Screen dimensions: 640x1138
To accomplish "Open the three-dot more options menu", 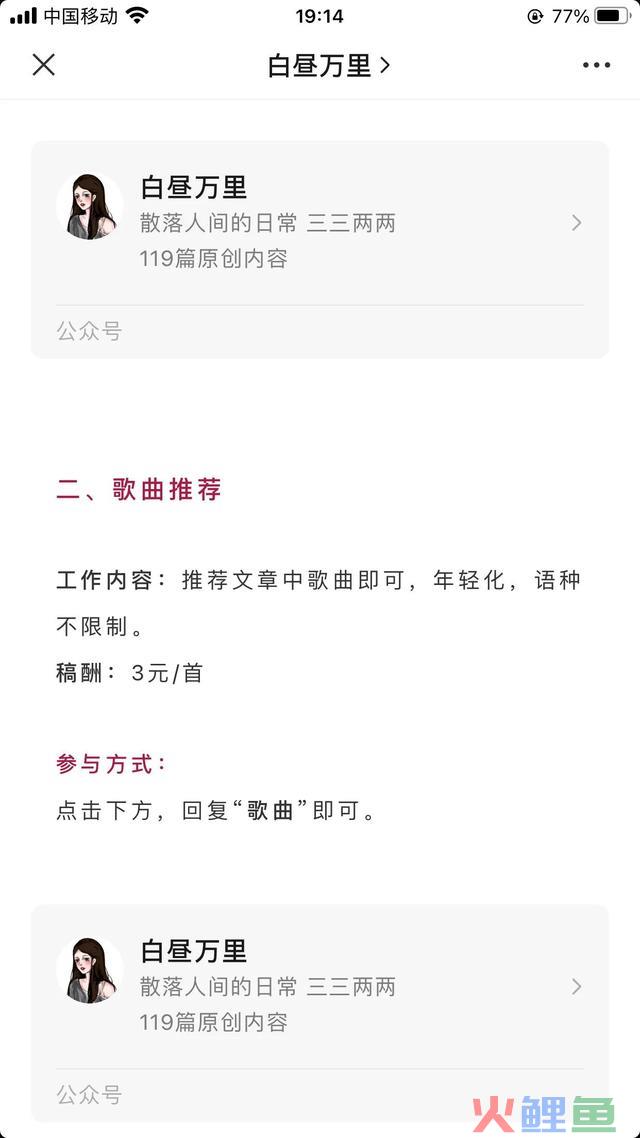I will point(596,65).
